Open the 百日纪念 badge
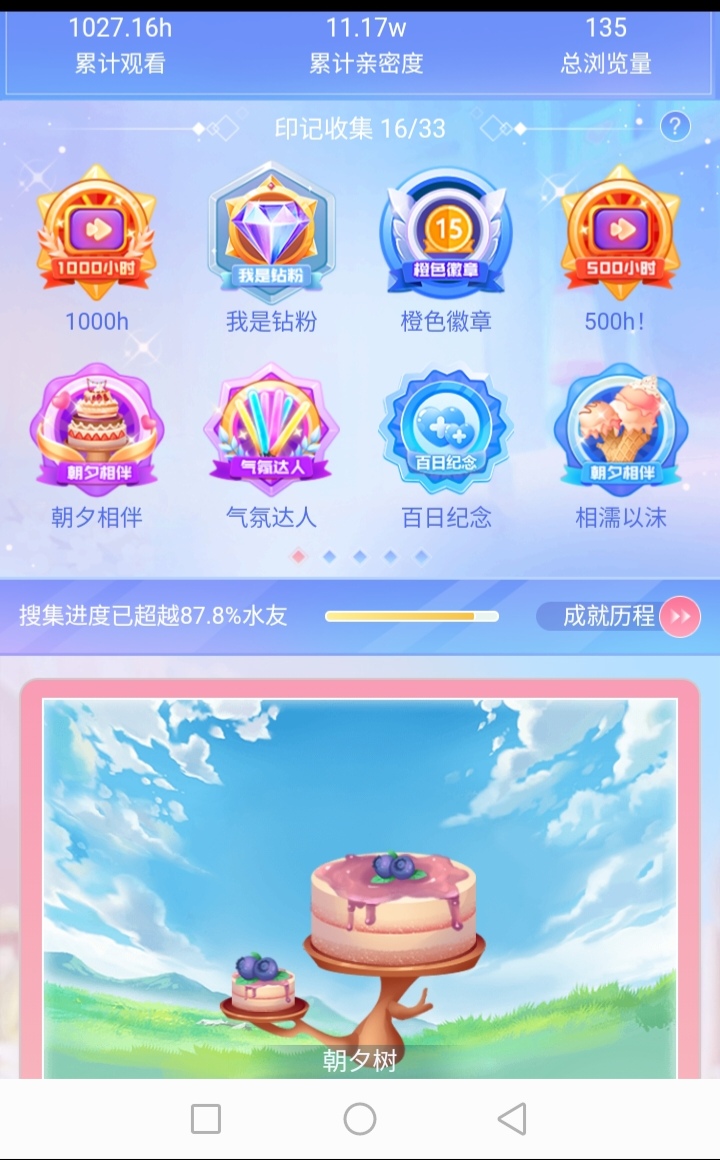Viewport: 720px width, 1160px height. [x=446, y=430]
